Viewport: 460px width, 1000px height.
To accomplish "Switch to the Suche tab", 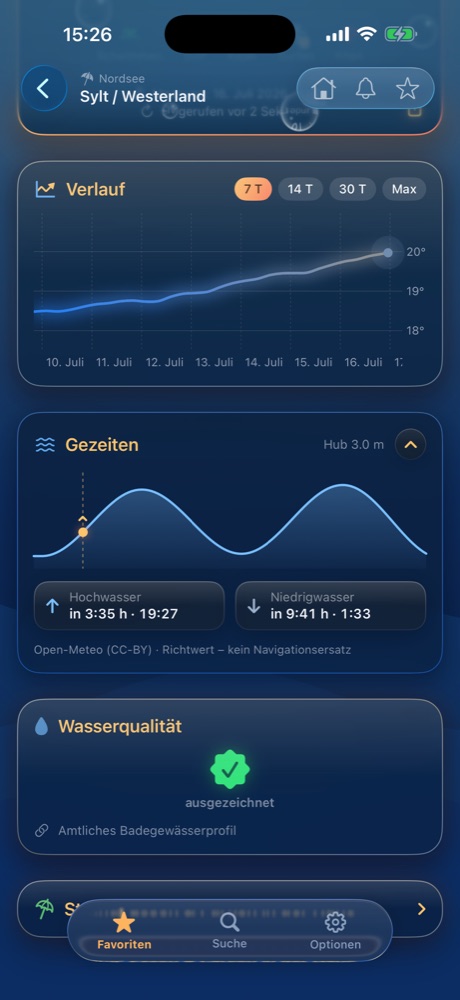I will click(x=229, y=932).
